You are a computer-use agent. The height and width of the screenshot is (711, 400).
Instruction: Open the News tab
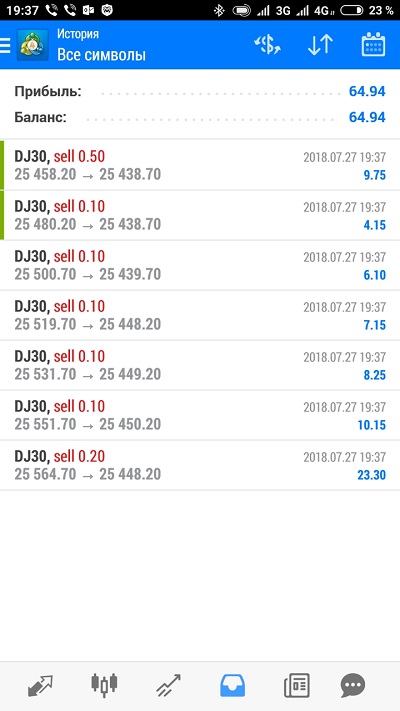point(297,685)
